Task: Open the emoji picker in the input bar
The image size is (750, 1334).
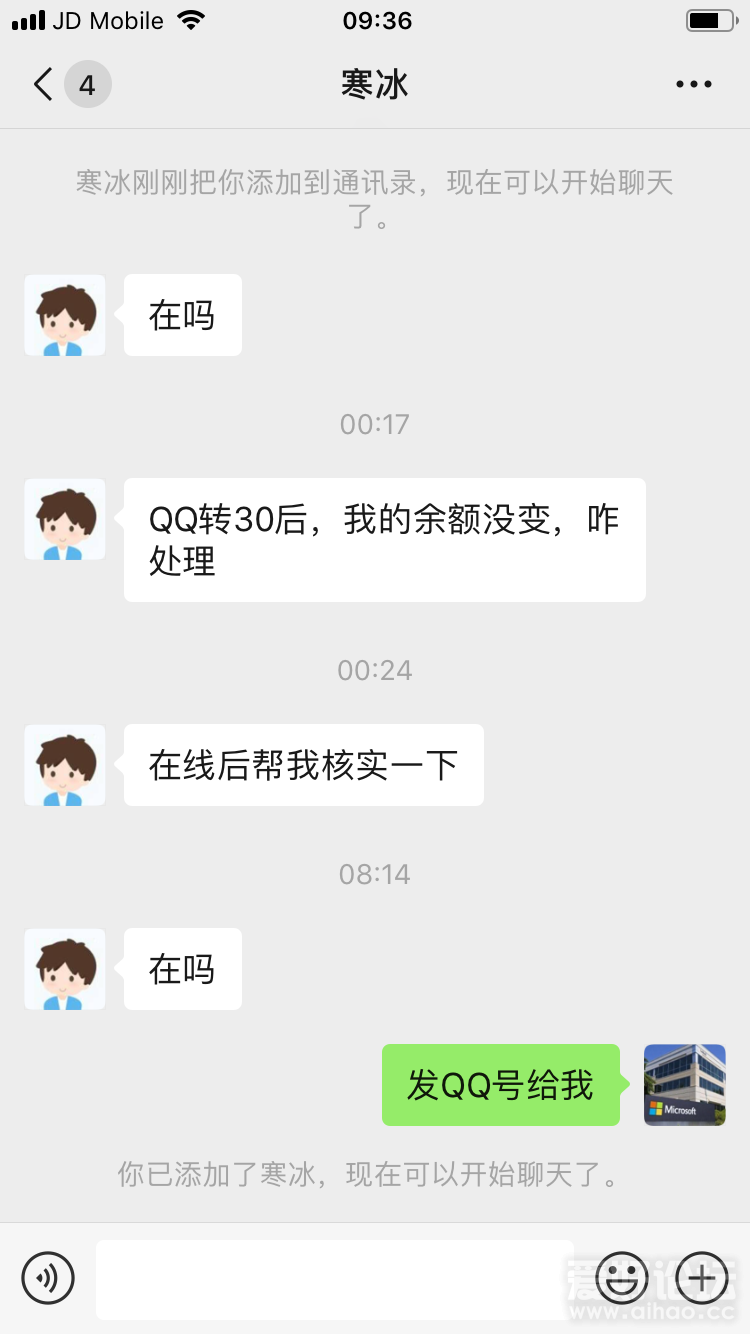Action: tap(622, 1278)
